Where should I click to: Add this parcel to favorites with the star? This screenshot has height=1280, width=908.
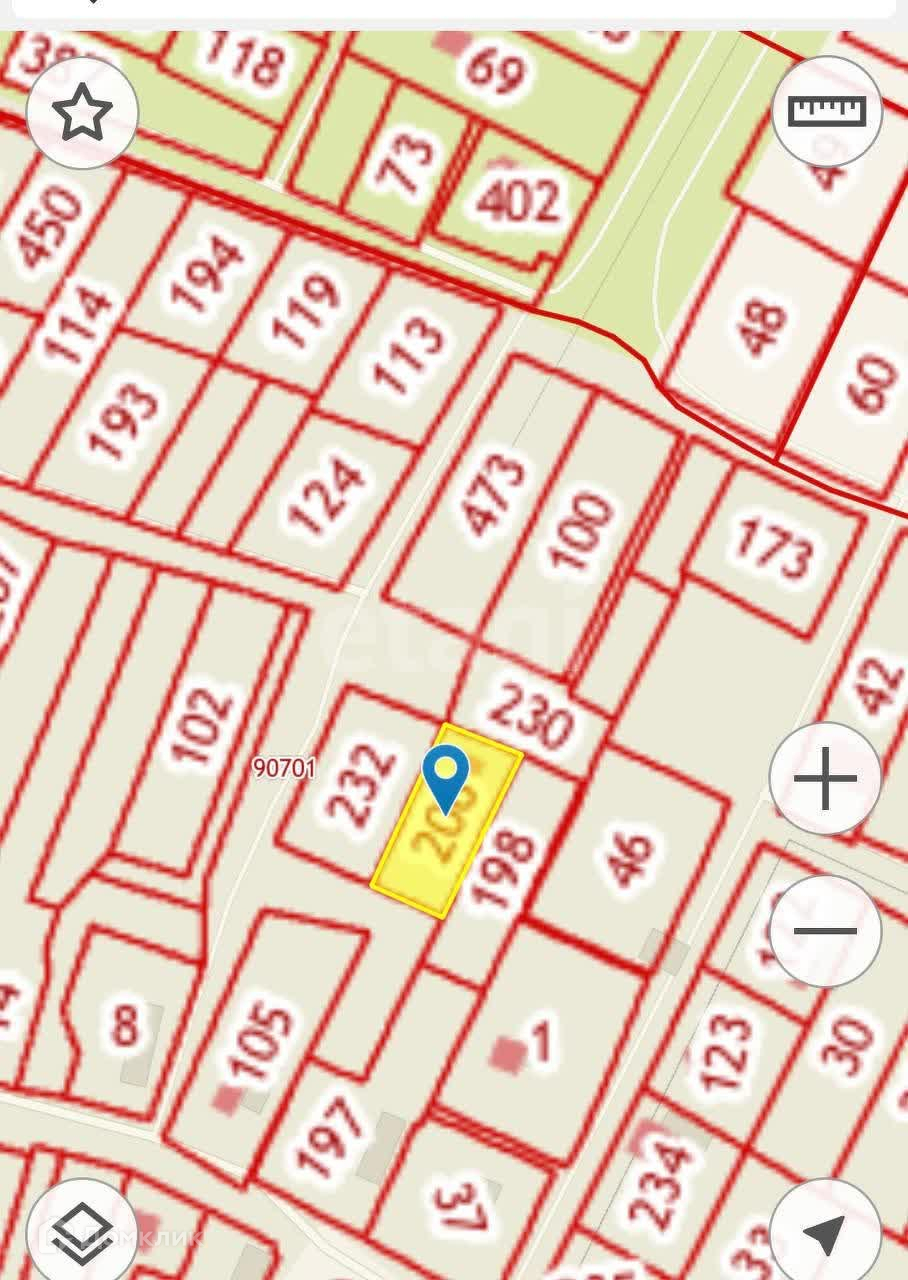click(82, 113)
